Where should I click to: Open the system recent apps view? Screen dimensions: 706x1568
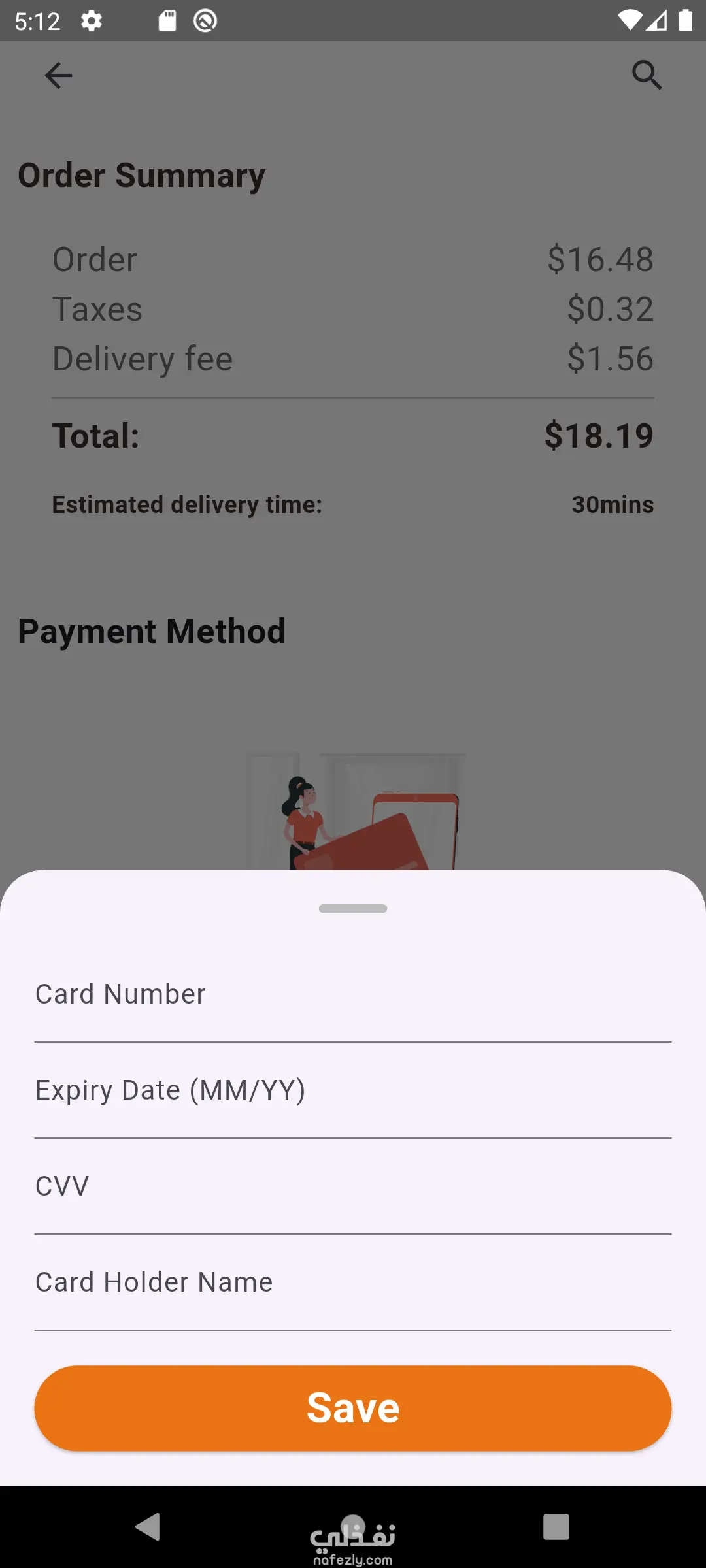click(x=556, y=1527)
